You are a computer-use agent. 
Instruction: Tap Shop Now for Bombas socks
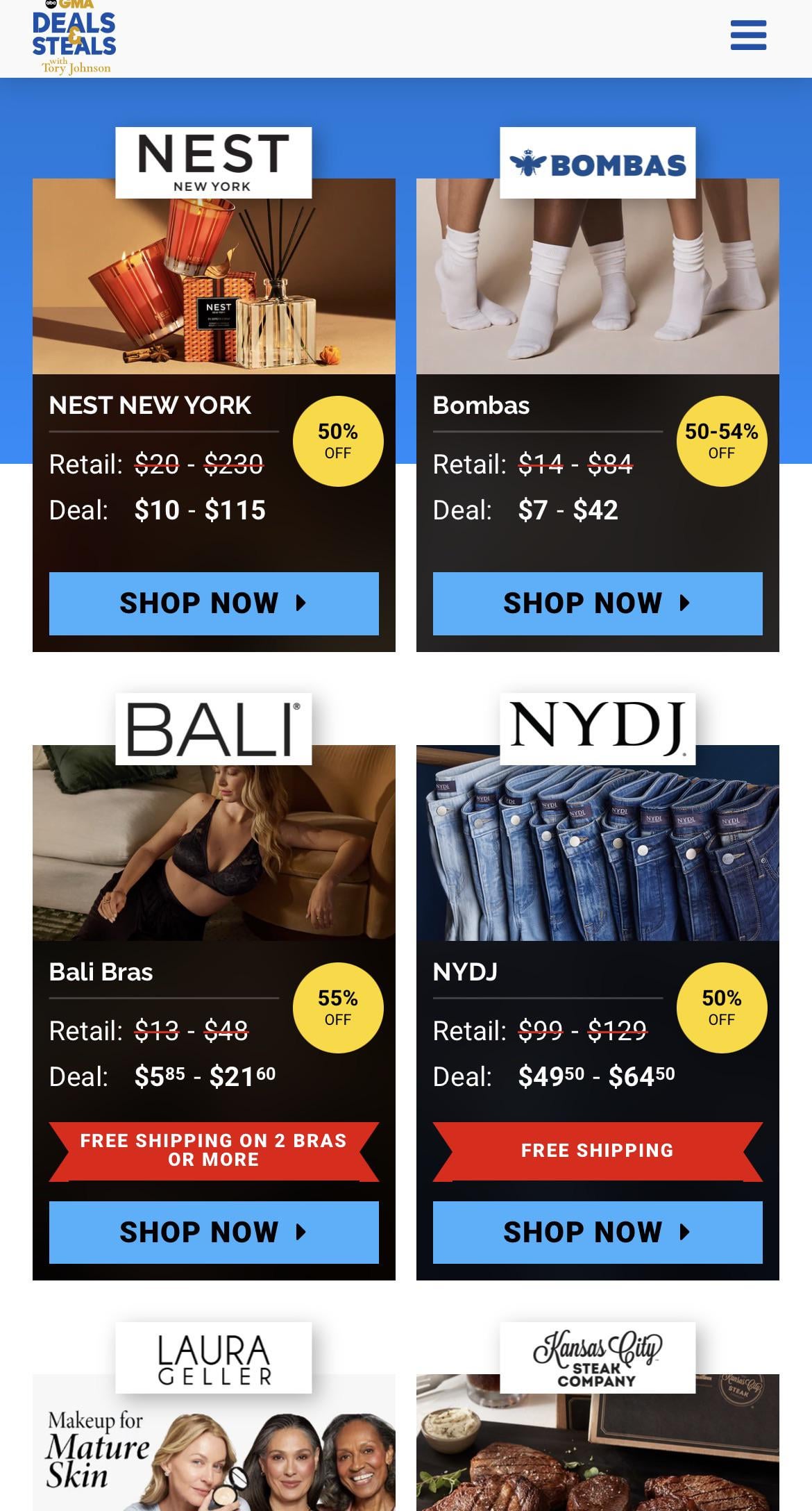(x=597, y=603)
